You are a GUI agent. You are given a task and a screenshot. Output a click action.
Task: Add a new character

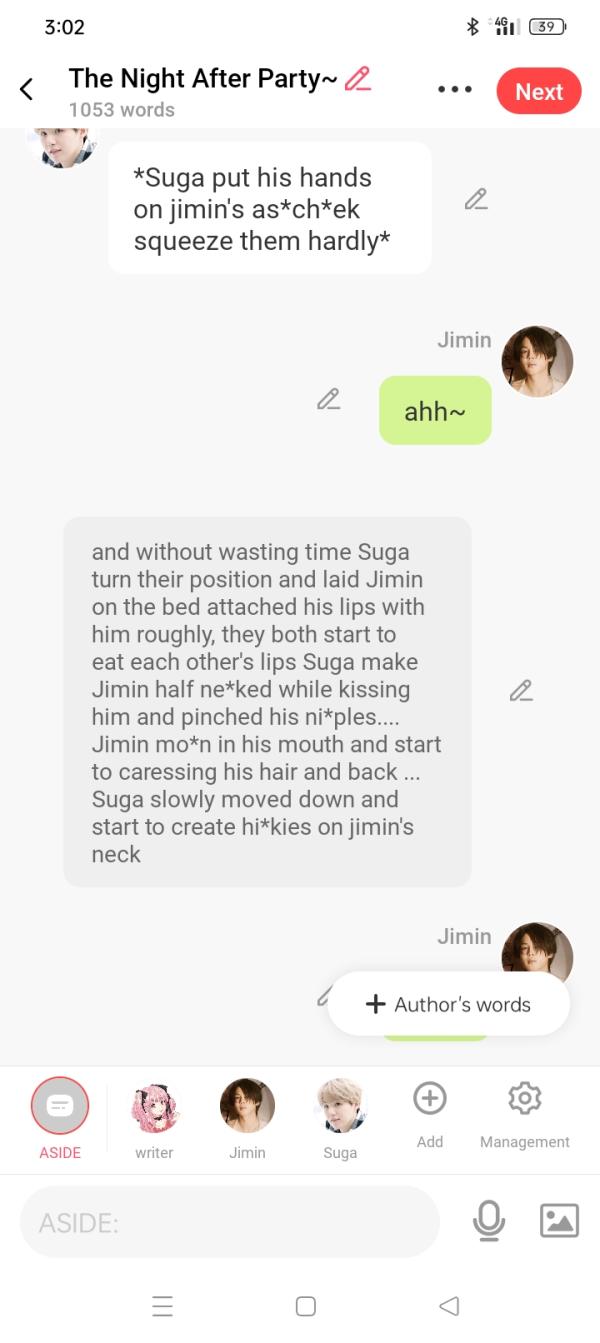429,1100
